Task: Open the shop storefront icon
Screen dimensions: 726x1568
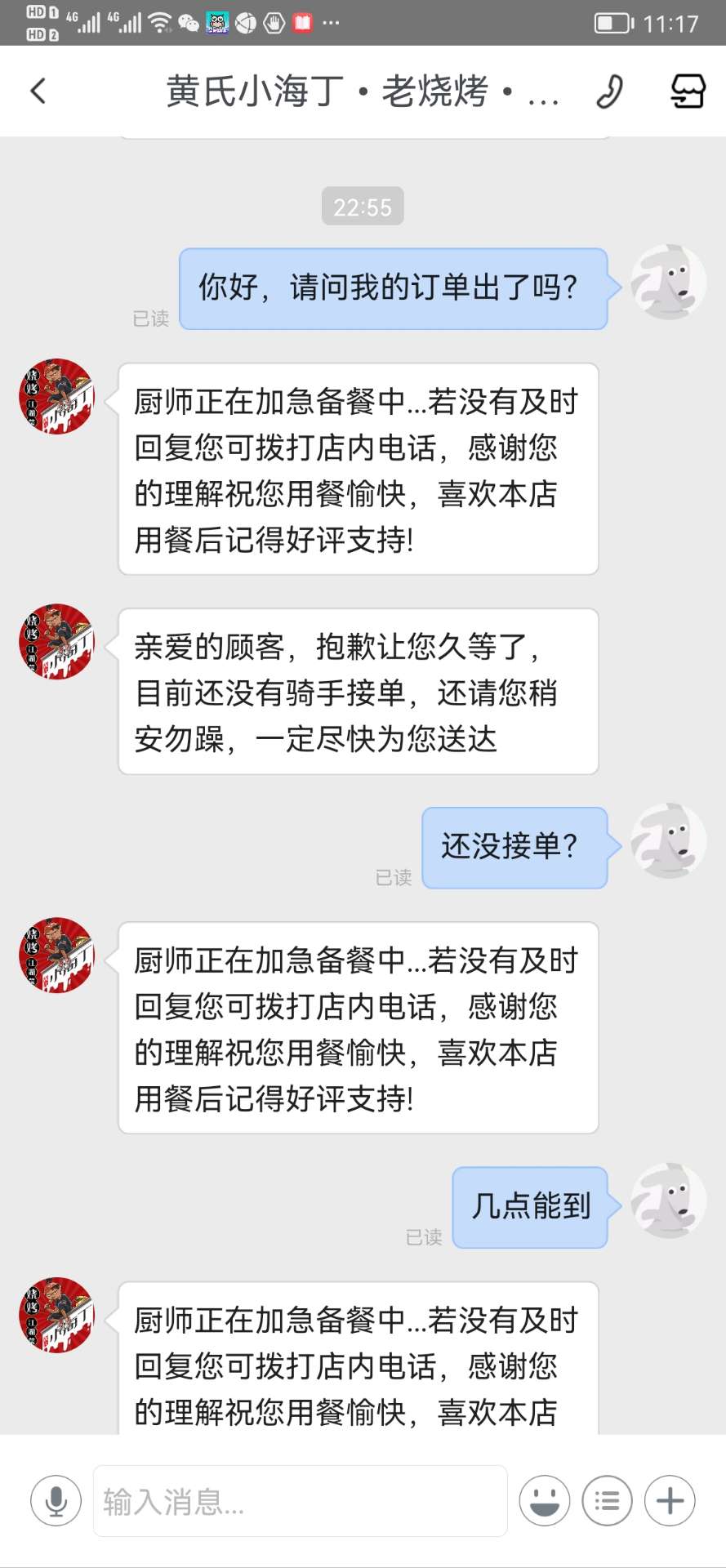Action: pos(688,91)
